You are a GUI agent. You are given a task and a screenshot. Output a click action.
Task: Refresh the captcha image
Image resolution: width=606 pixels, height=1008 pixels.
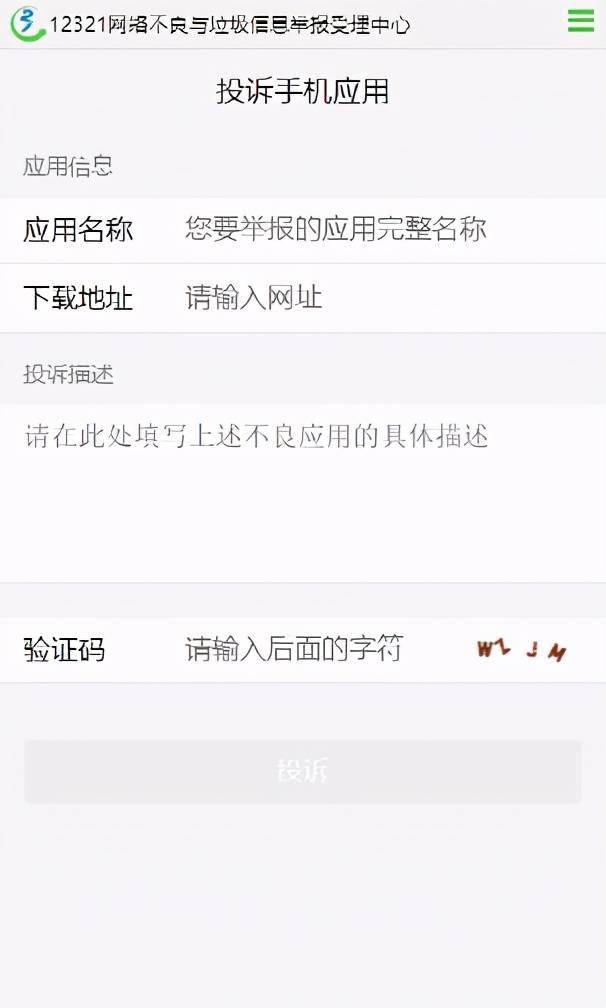522,650
